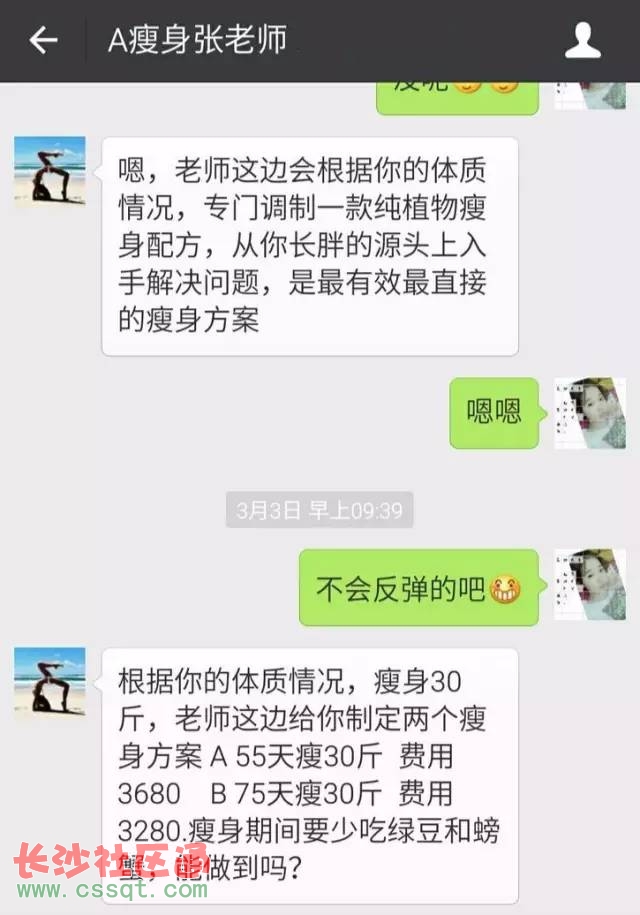Open the teacher's avatar beside the 瘦身30斤 message
This screenshot has height=915, width=640.
[50, 683]
